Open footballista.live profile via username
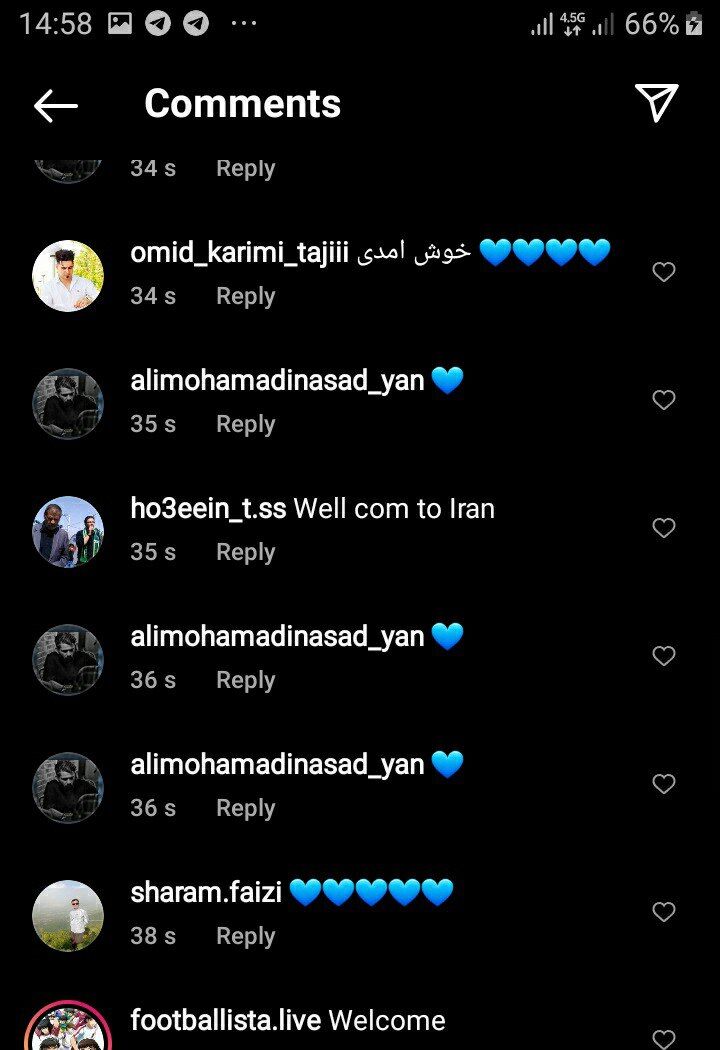 [225, 1020]
